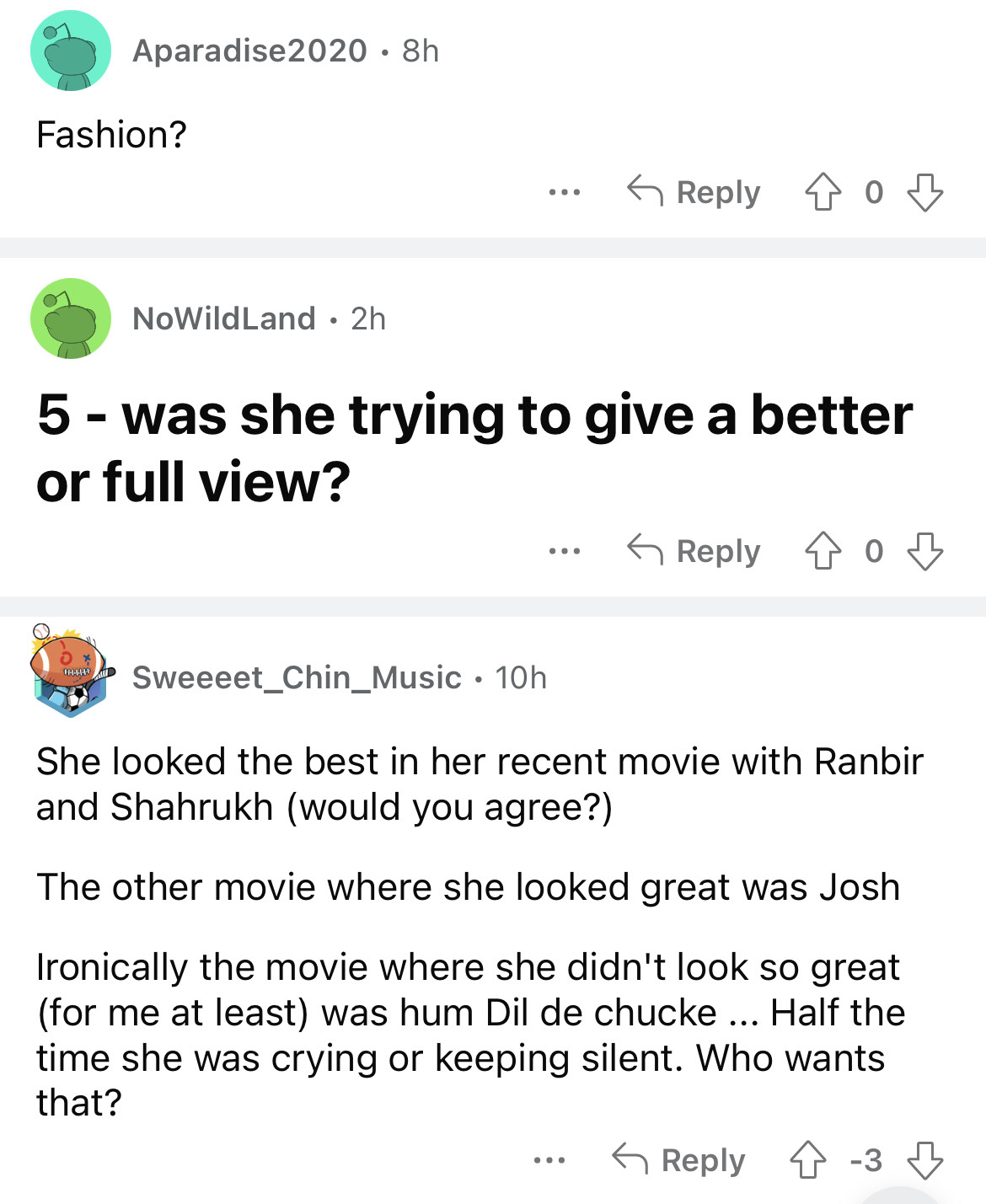Reply to Sweeeet_Chin_Music's comment

(x=678, y=1161)
